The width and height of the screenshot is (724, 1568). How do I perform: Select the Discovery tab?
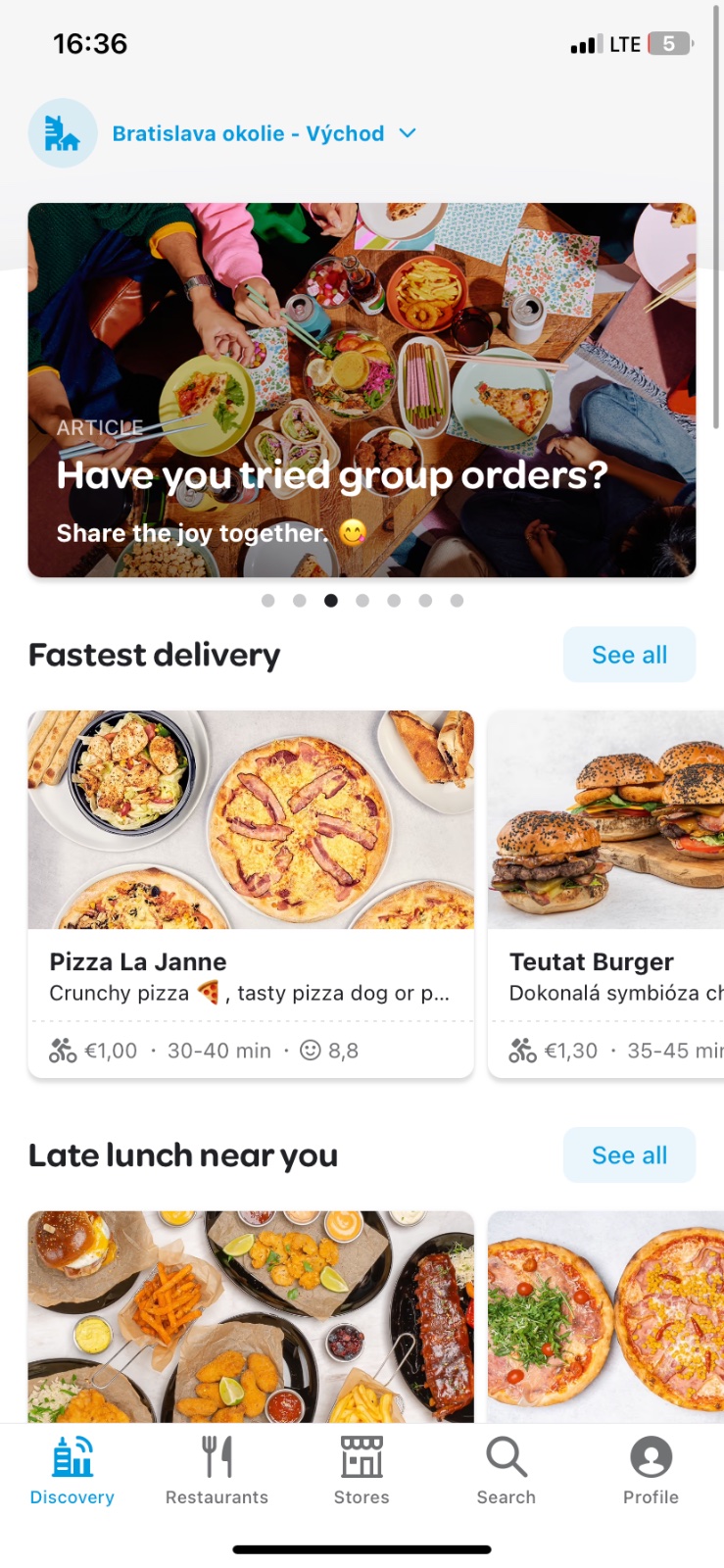72,1470
